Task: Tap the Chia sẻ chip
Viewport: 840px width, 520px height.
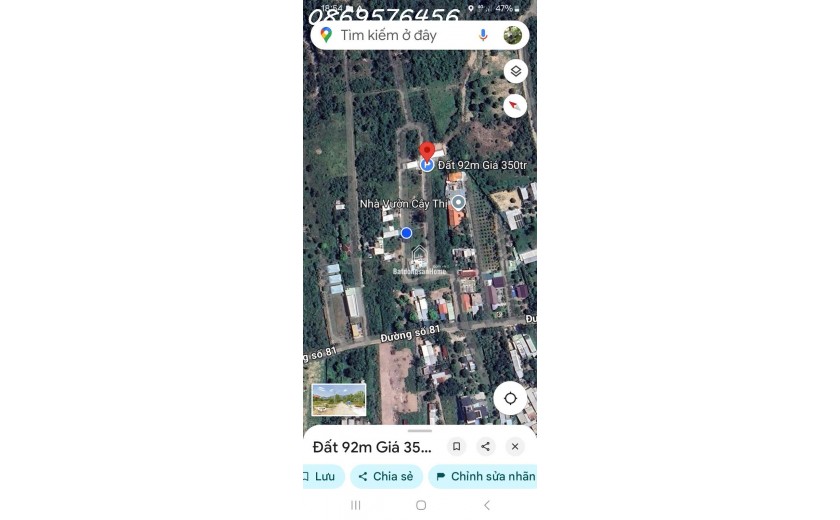Action: coord(386,476)
